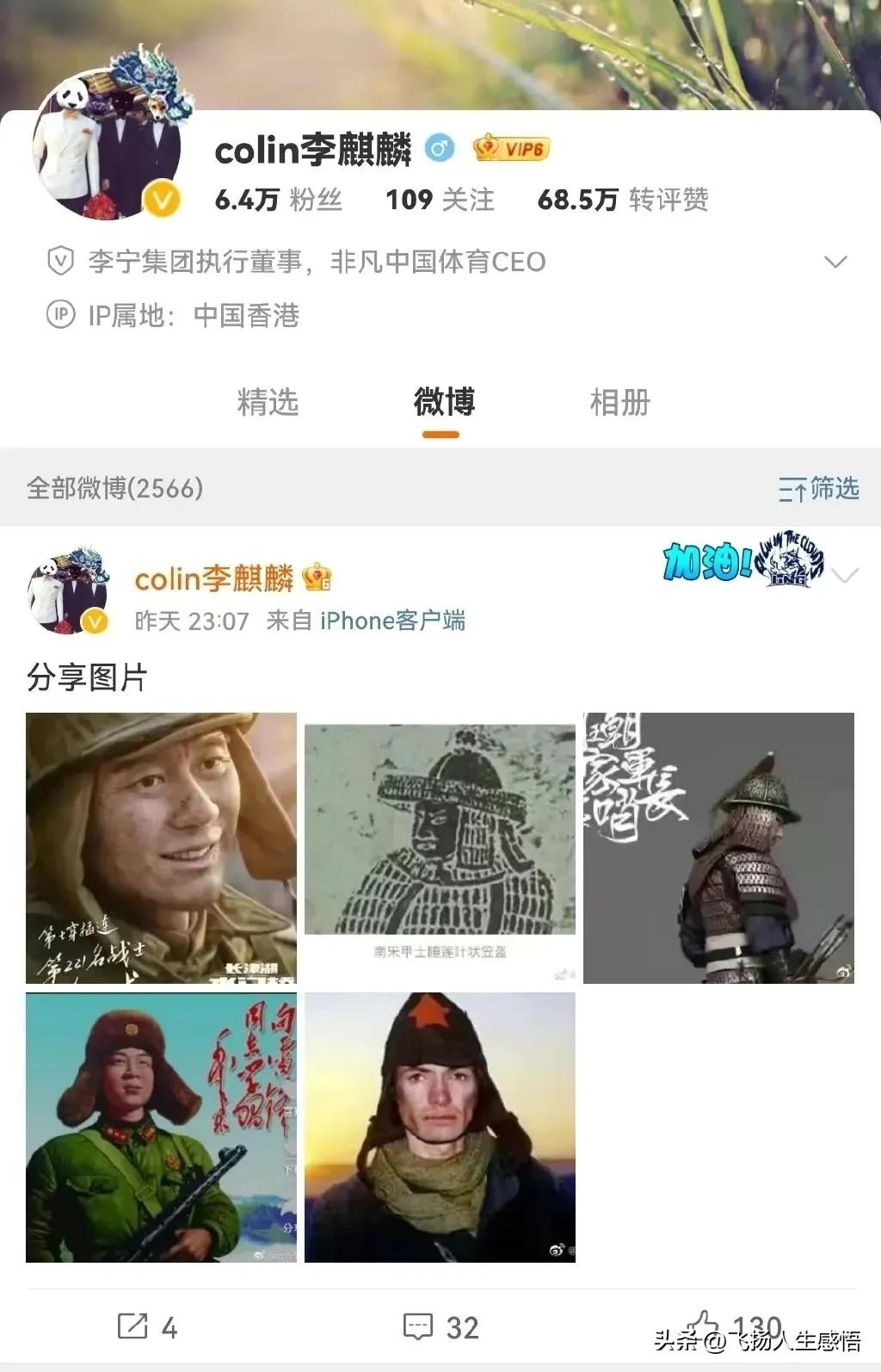Open the VIP6 membership badge
The image size is (881, 1372).
pyautogui.click(x=510, y=148)
